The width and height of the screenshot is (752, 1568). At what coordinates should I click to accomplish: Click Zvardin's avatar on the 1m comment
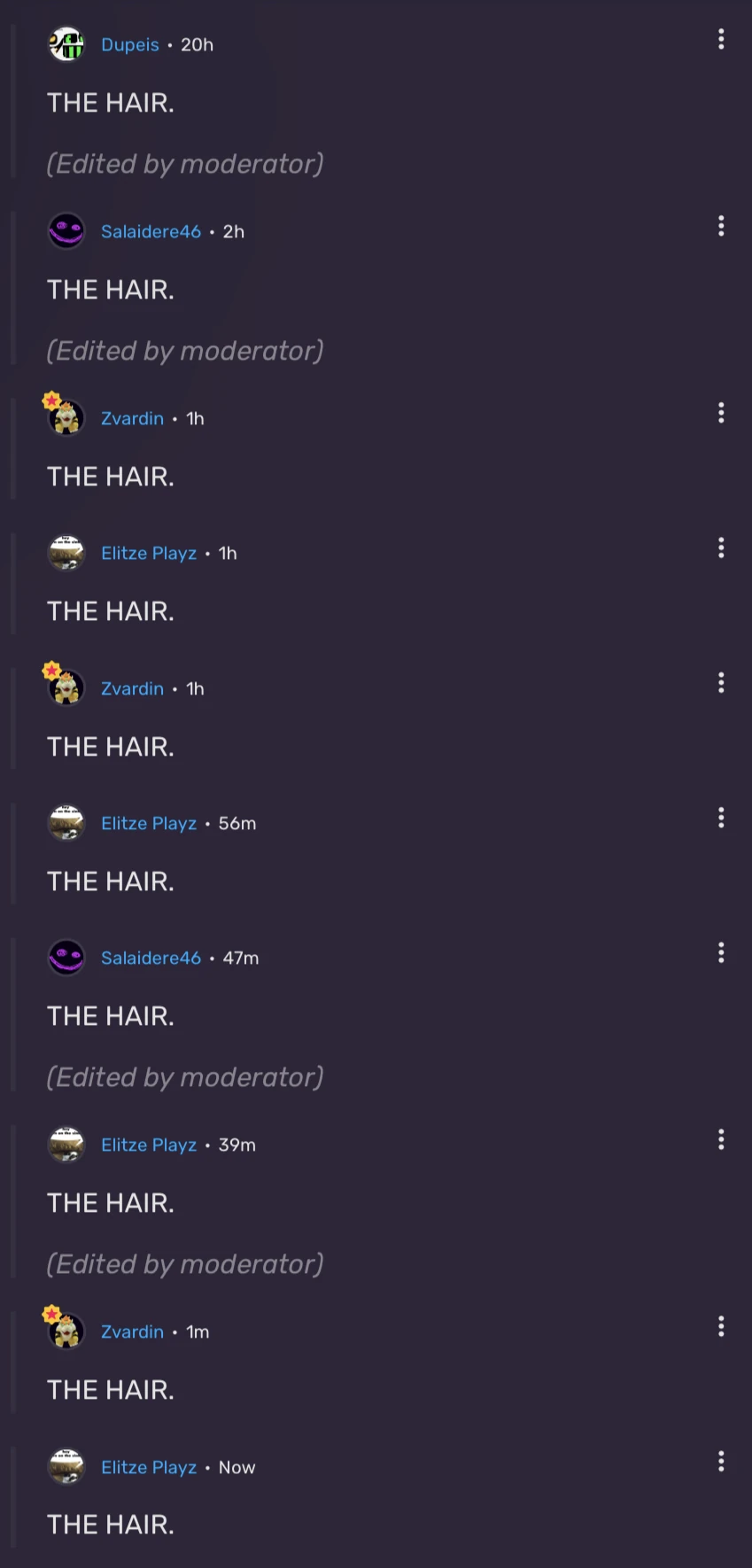coord(66,1331)
